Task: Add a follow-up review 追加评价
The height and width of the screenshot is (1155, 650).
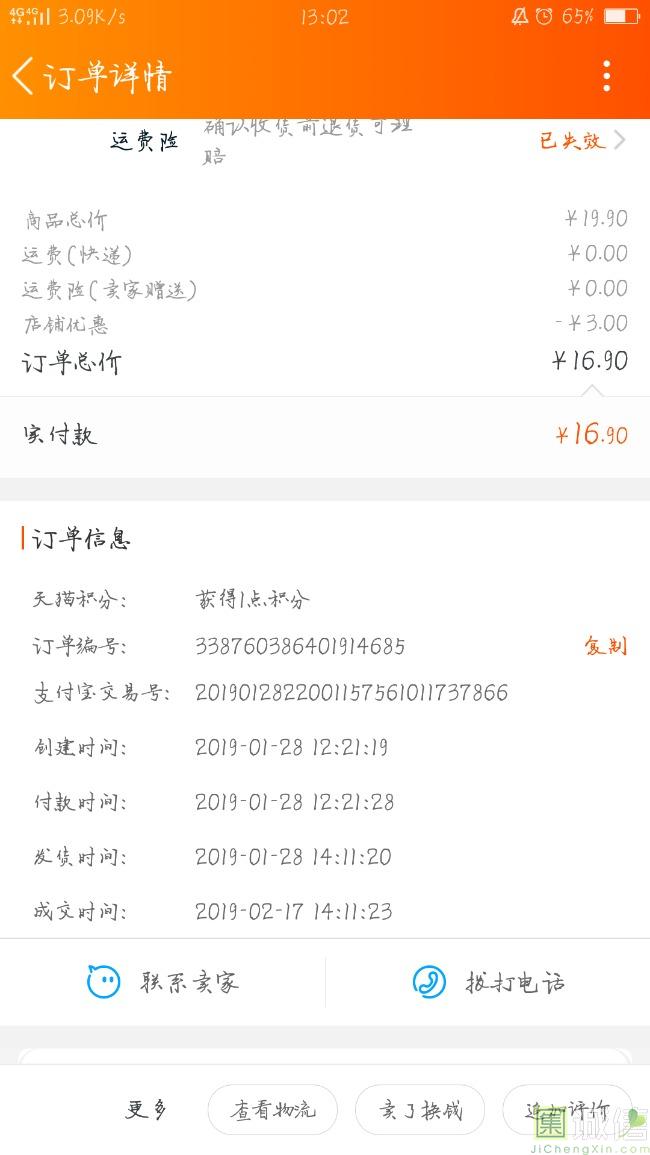Action: (567, 1109)
